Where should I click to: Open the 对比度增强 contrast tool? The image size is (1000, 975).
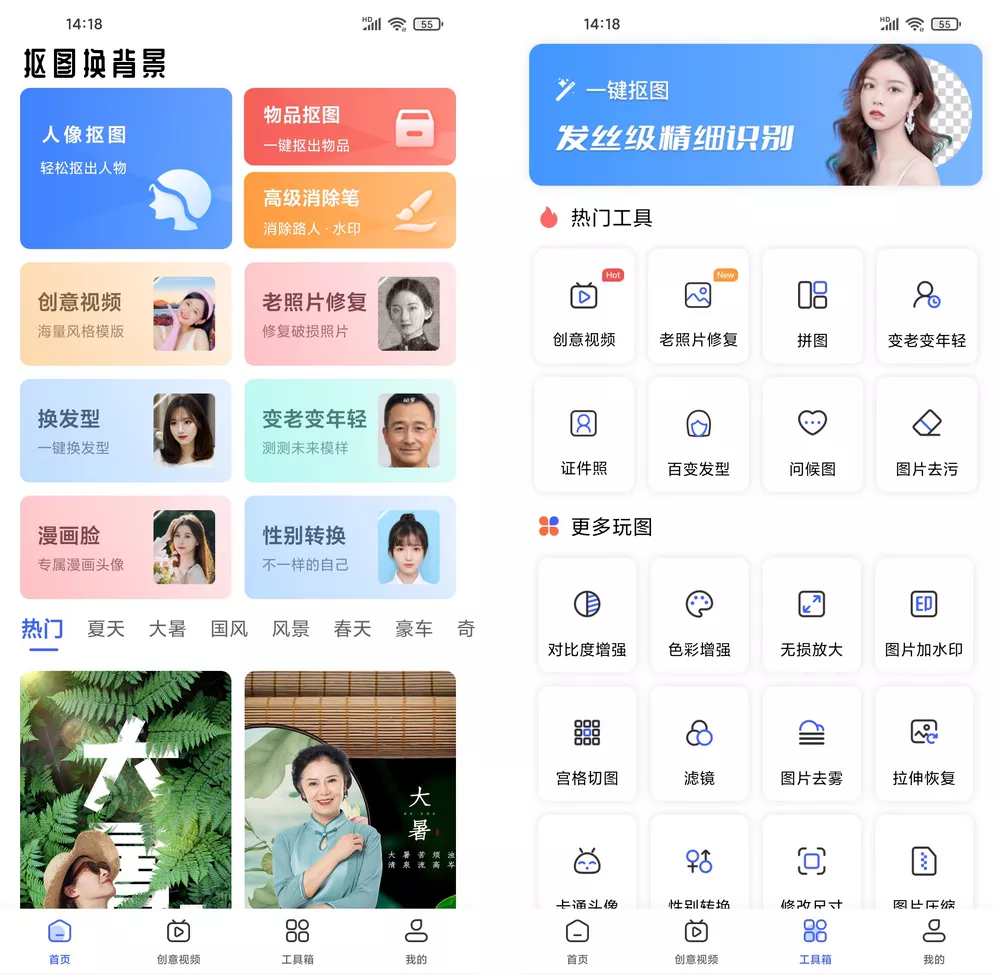coord(587,616)
